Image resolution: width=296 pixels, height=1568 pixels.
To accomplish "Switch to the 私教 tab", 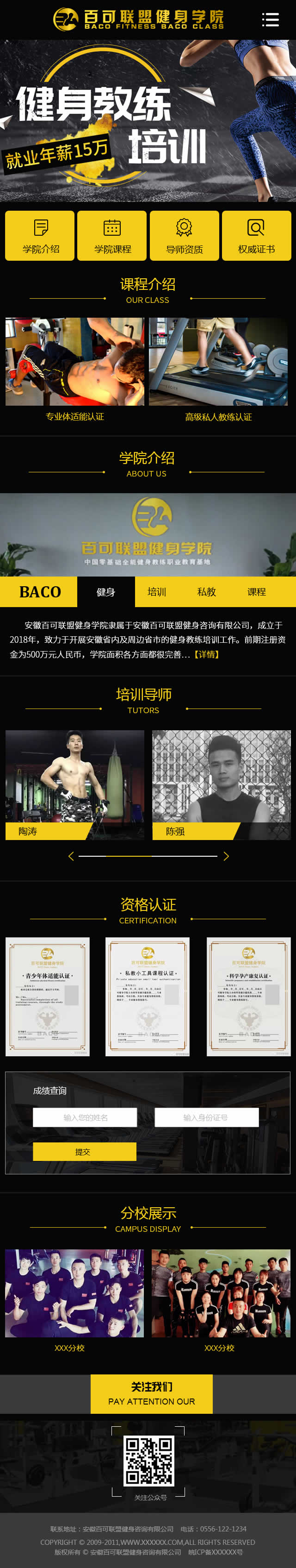I will pyautogui.click(x=207, y=592).
